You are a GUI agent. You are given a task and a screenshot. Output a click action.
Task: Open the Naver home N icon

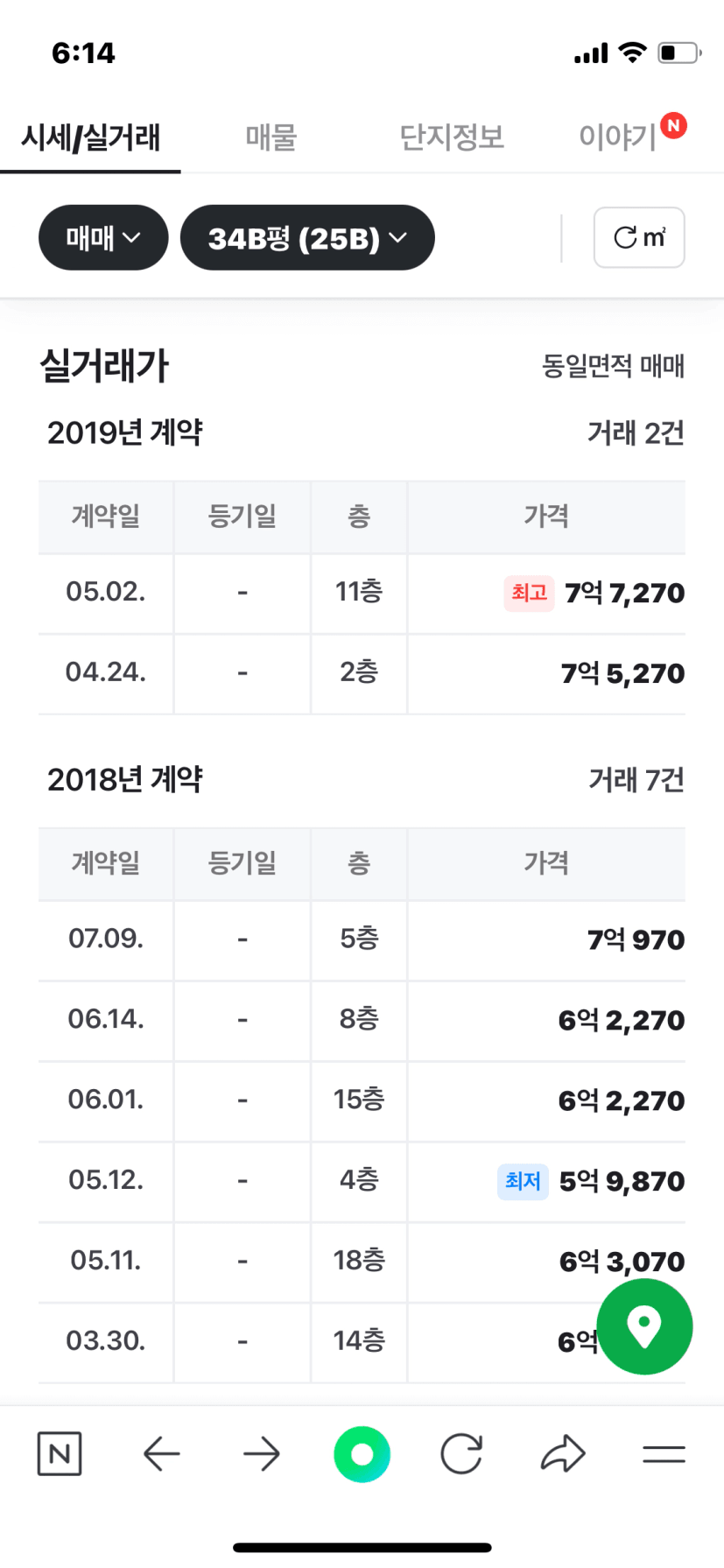60,1454
